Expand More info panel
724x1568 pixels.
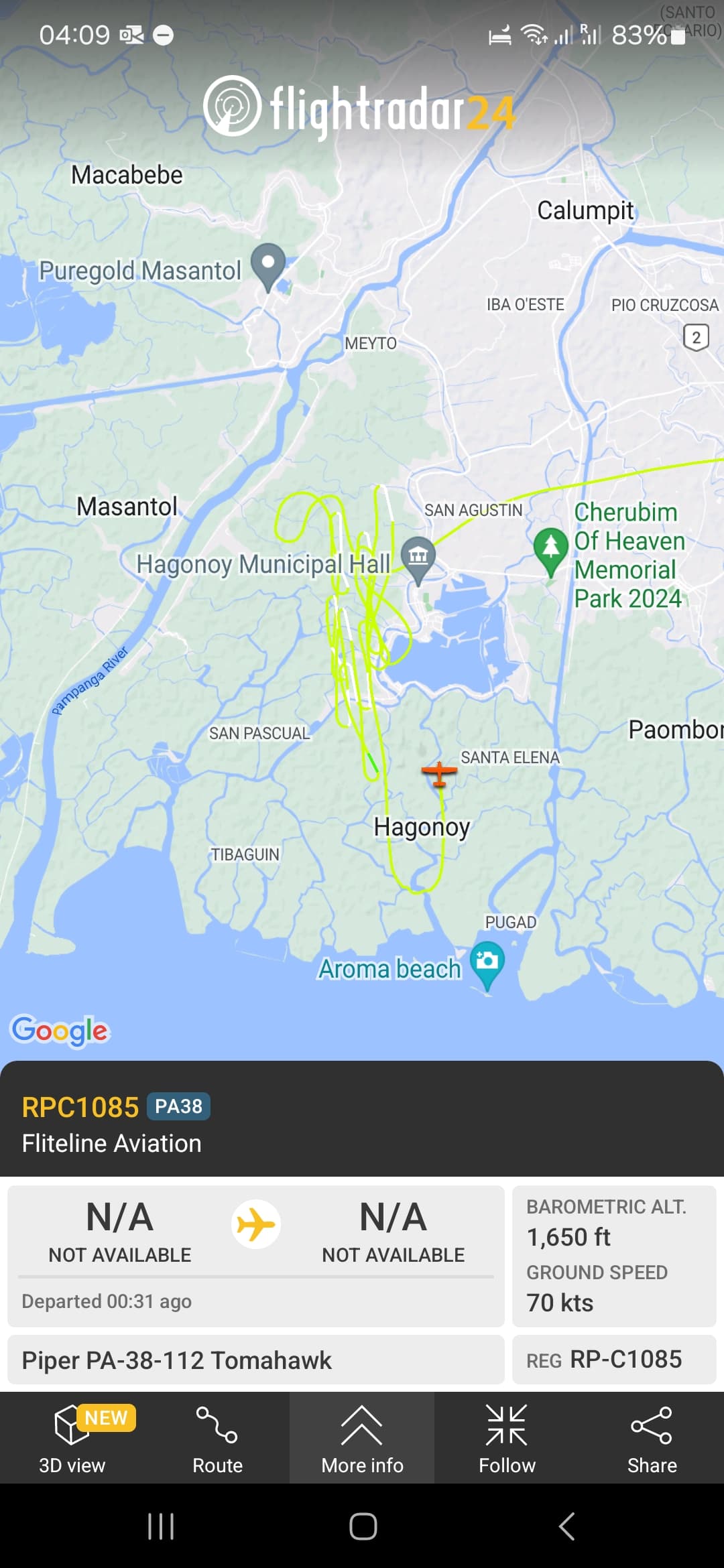coord(362,1438)
